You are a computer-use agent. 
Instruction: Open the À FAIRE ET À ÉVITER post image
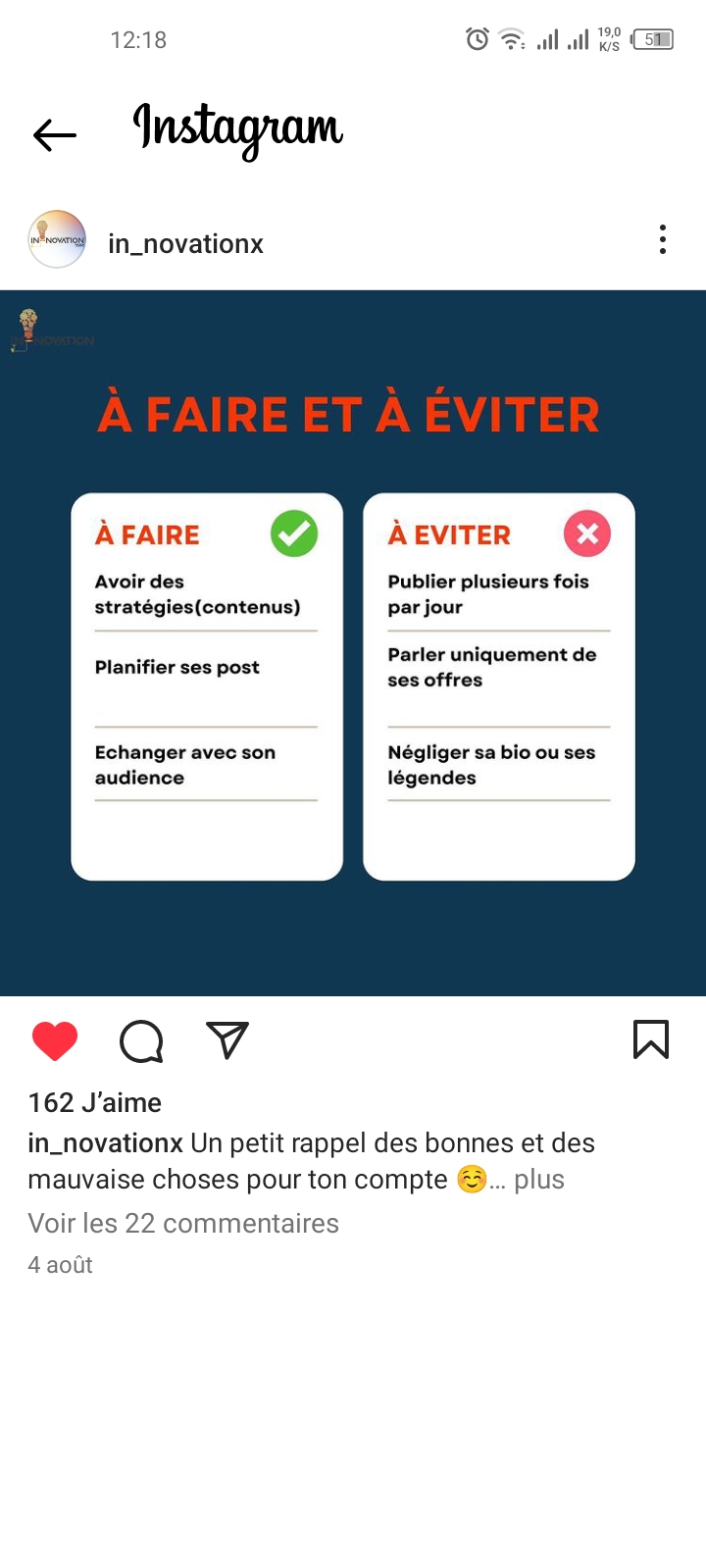pos(353,642)
